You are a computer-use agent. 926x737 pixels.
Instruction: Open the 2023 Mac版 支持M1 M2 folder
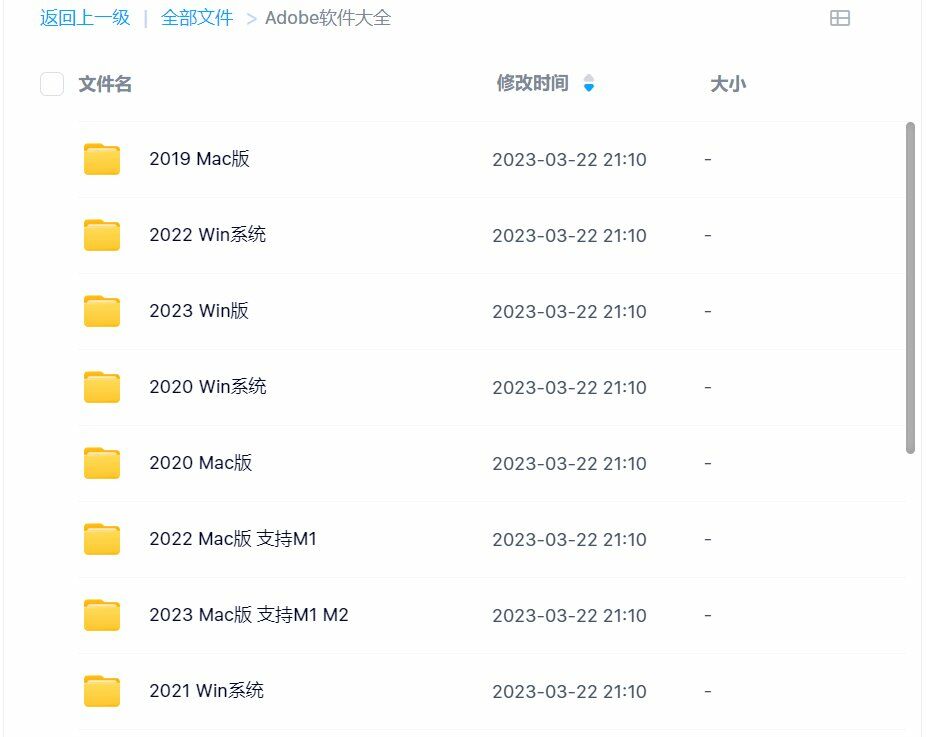point(248,615)
